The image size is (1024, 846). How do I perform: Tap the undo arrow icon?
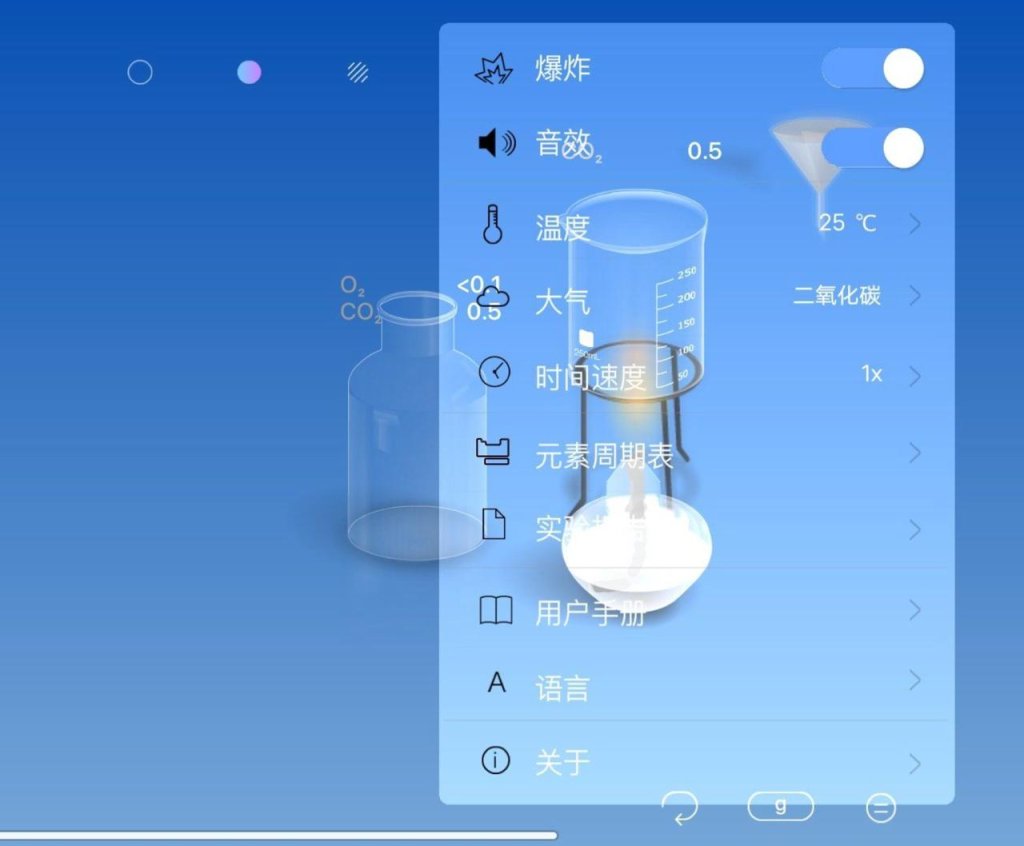pos(680,807)
